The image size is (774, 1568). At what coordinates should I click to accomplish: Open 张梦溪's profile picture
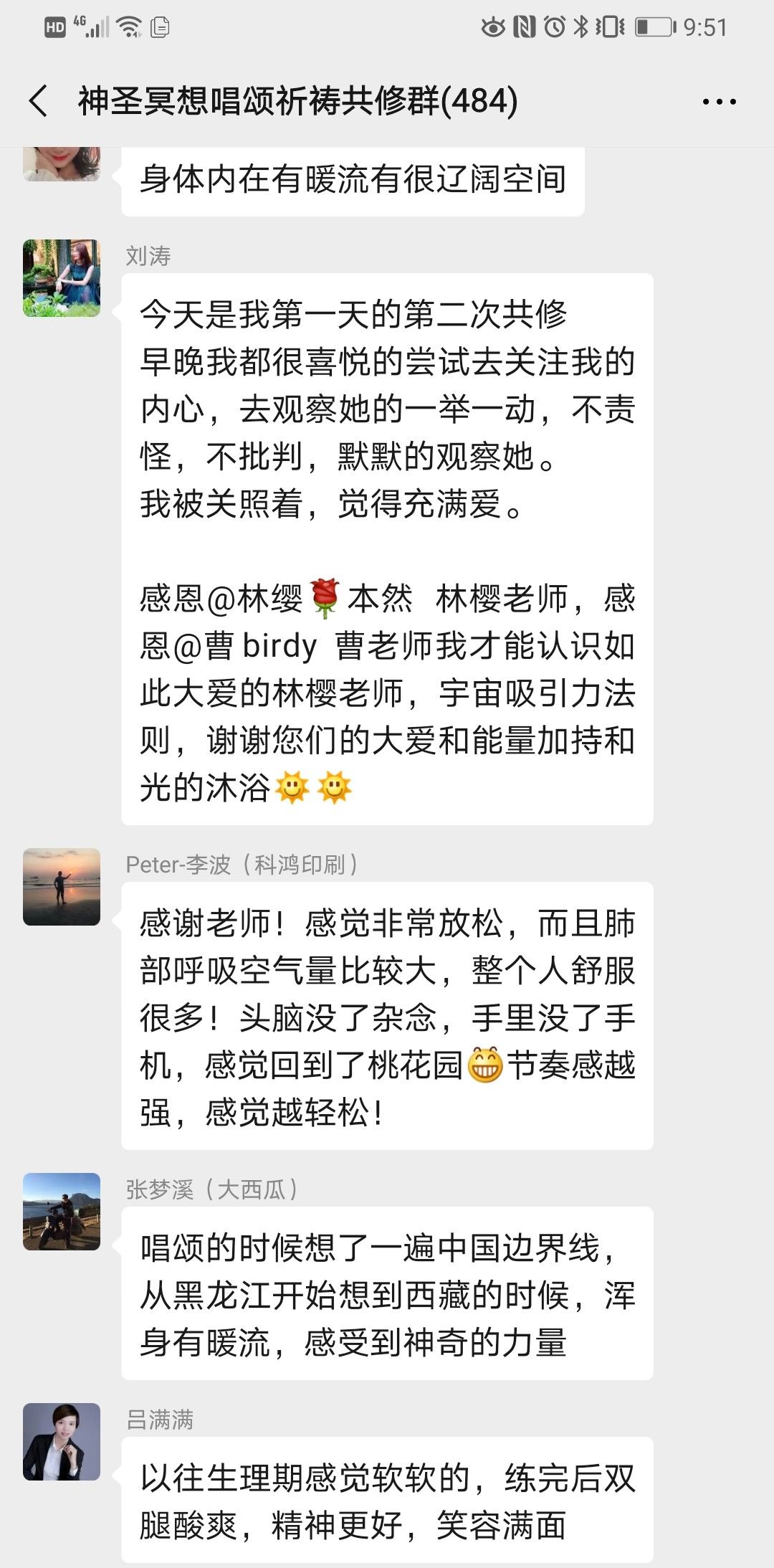click(61, 1213)
